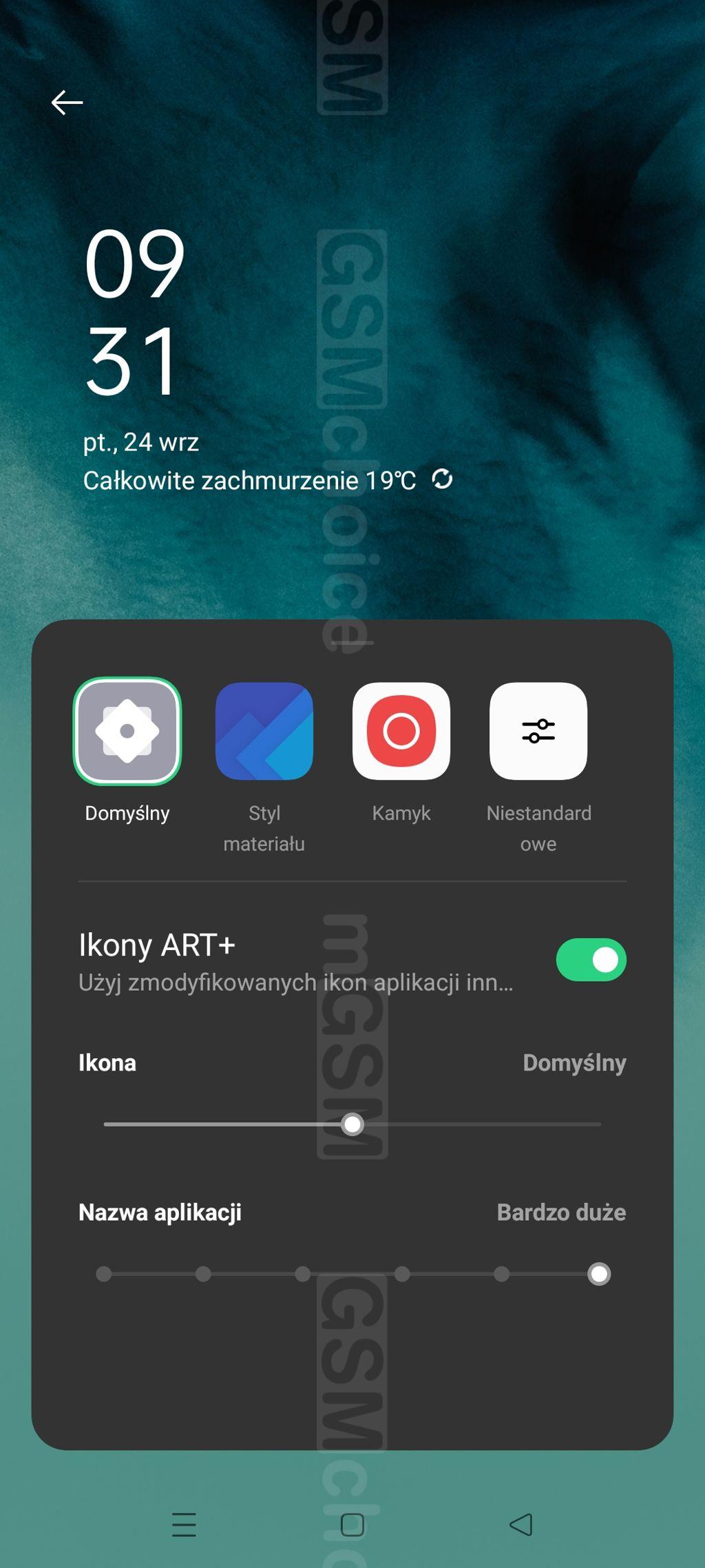Set Nazwa aplikacji slider to smallest size
Screen dimensions: 705x1568
(104, 1274)
